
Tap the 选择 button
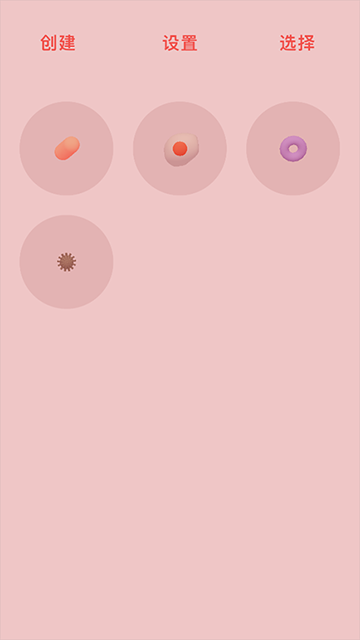pos(297,43)
